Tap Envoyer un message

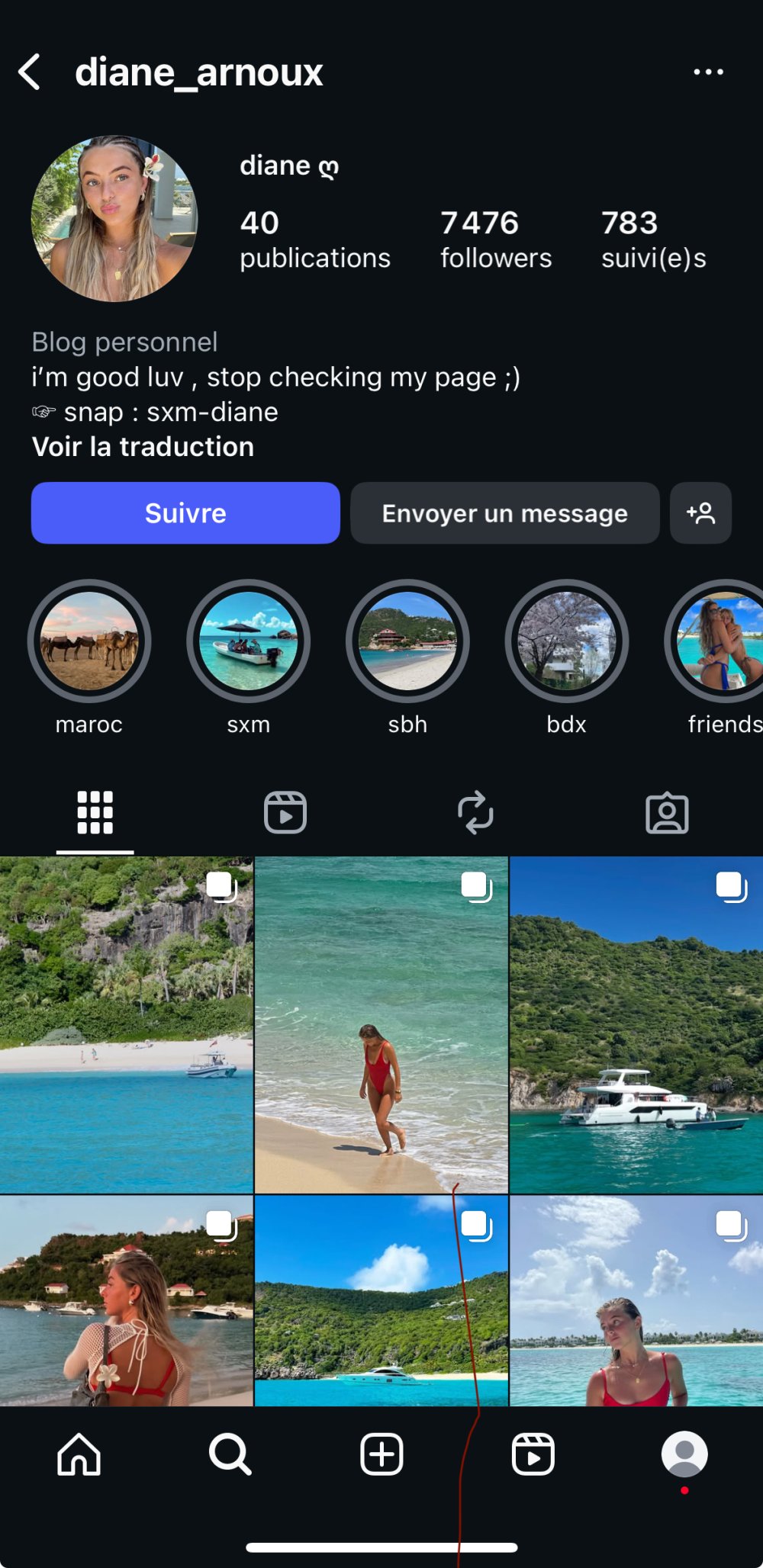point(504,513)
